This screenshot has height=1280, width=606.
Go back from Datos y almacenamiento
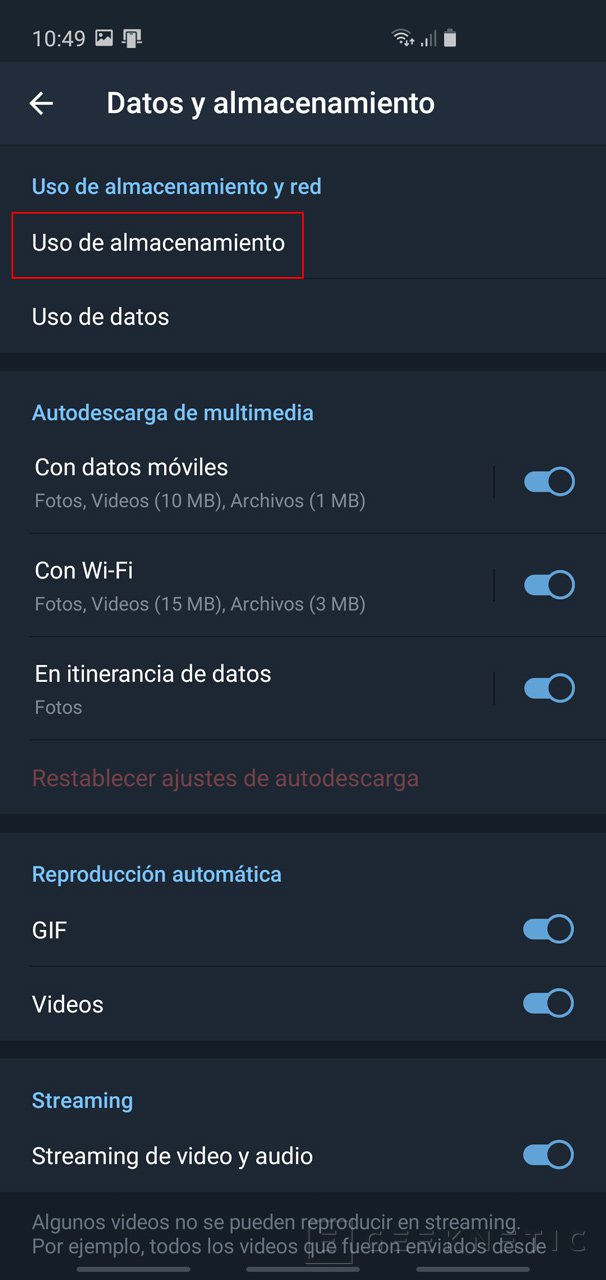pos(41,103)
